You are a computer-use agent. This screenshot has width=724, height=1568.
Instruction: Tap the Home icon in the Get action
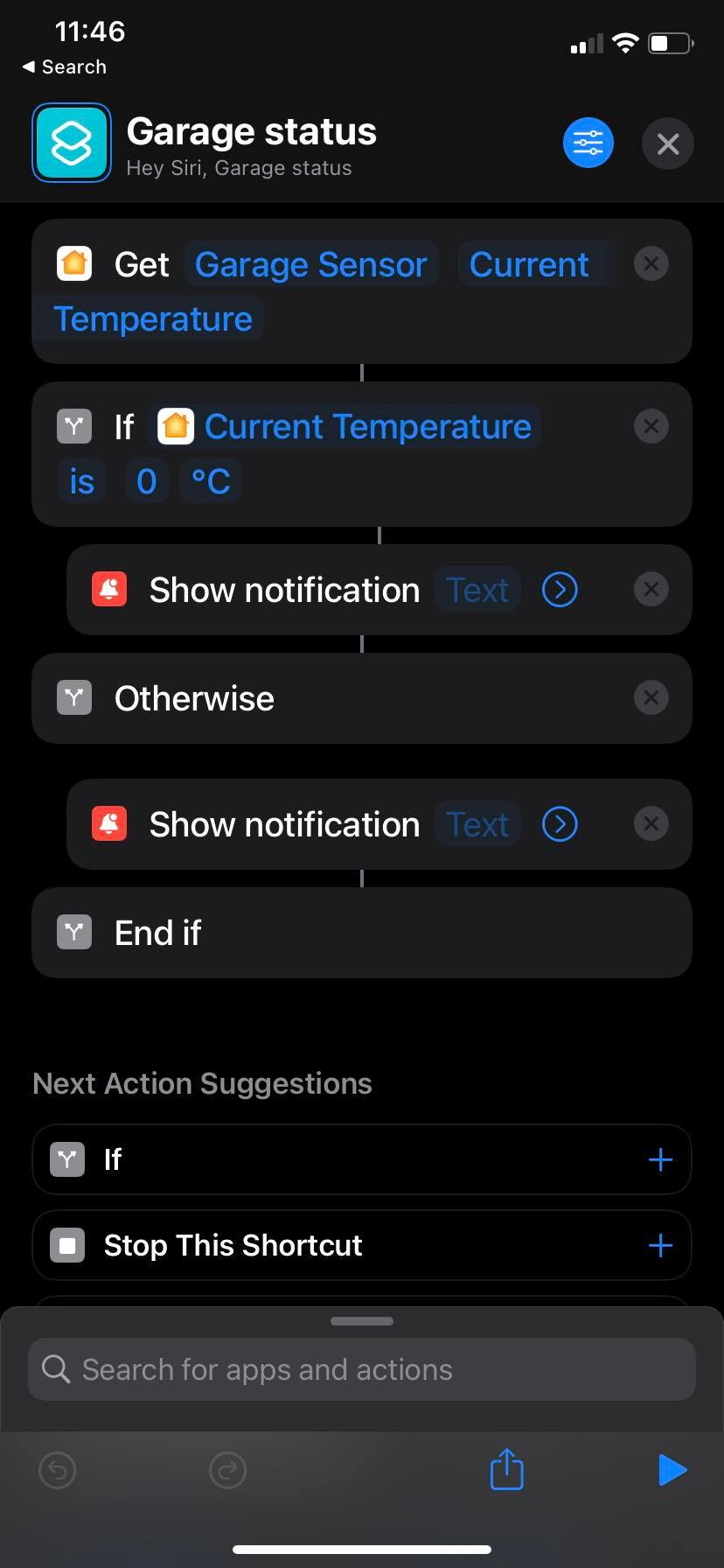click(x=73, y=263)
